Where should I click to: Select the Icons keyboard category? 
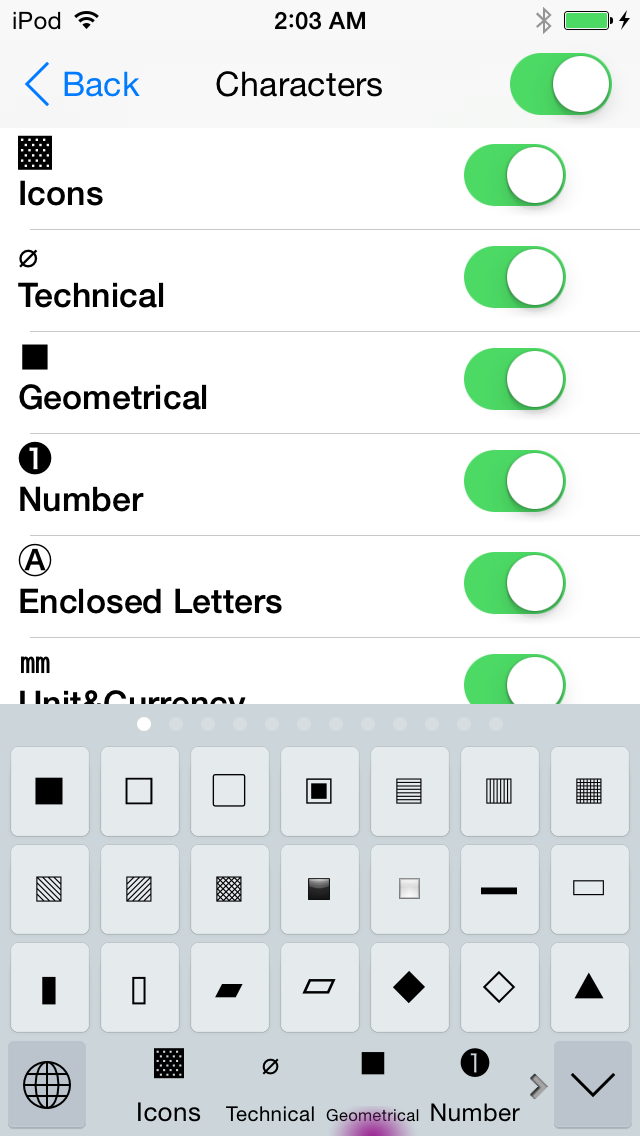click(x=168, y=1087)
